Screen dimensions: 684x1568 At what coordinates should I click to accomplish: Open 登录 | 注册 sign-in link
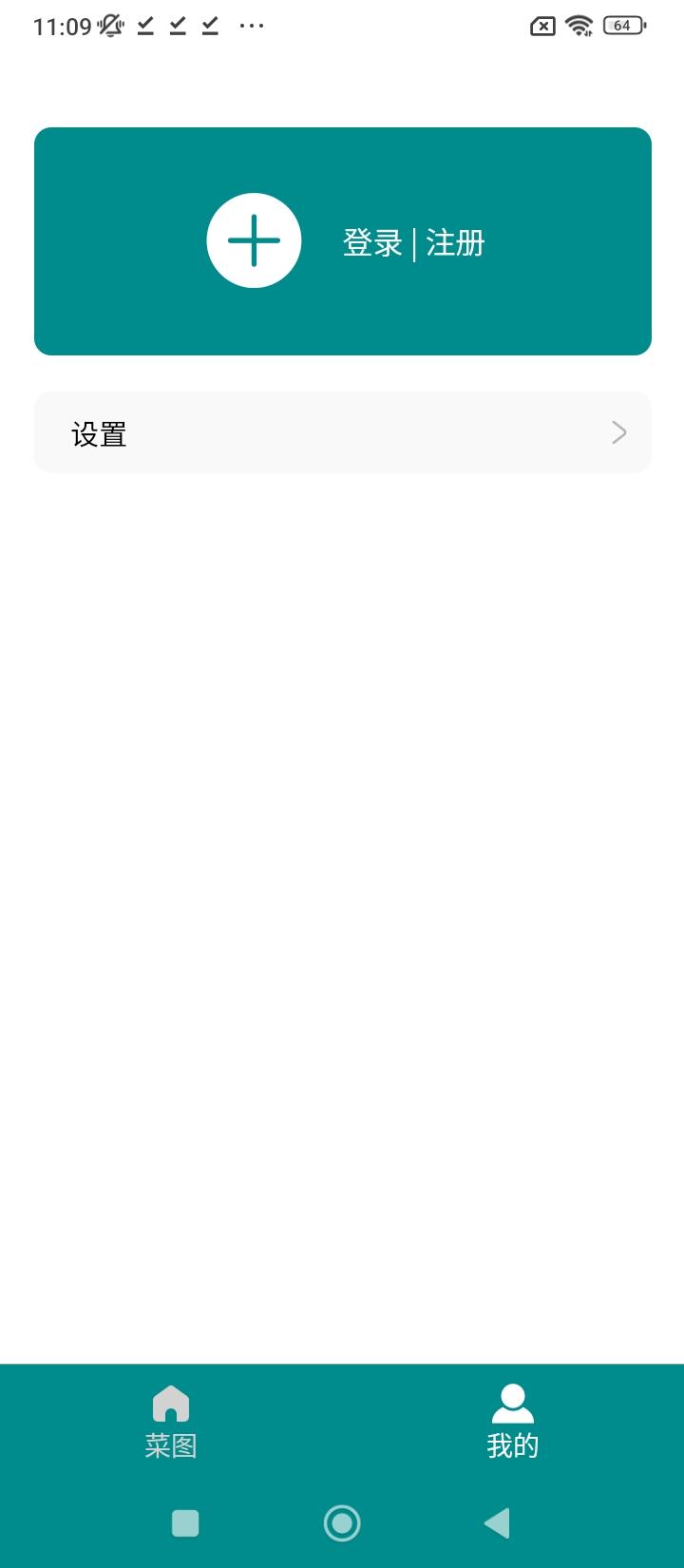click(413, 243)
